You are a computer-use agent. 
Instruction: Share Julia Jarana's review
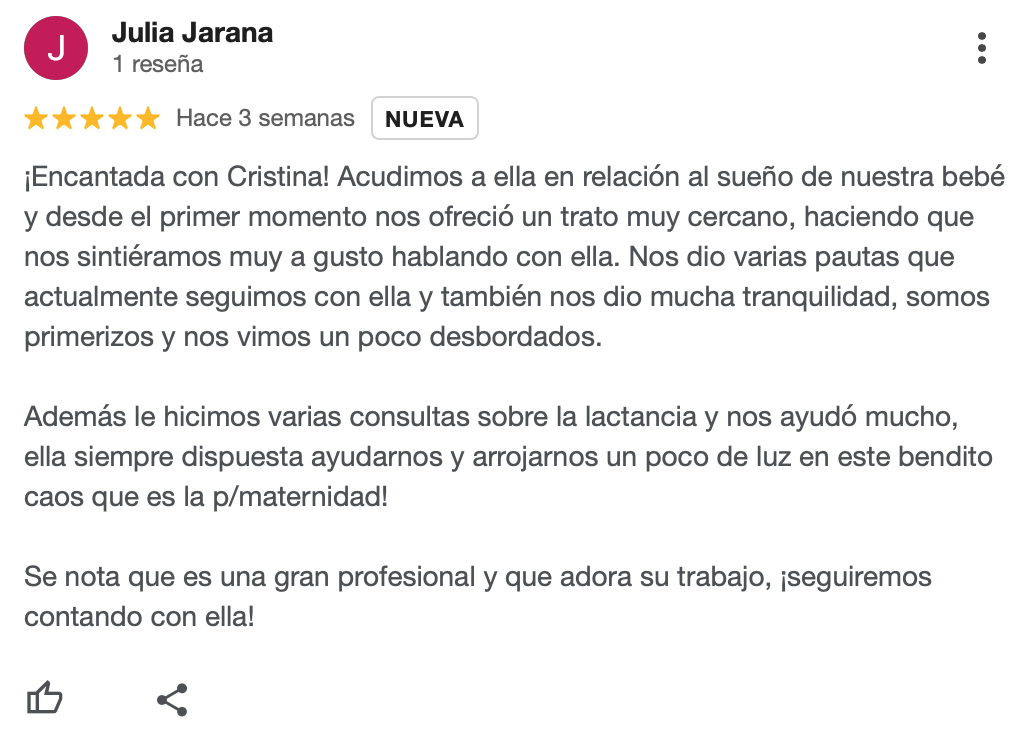coord(173,699)
